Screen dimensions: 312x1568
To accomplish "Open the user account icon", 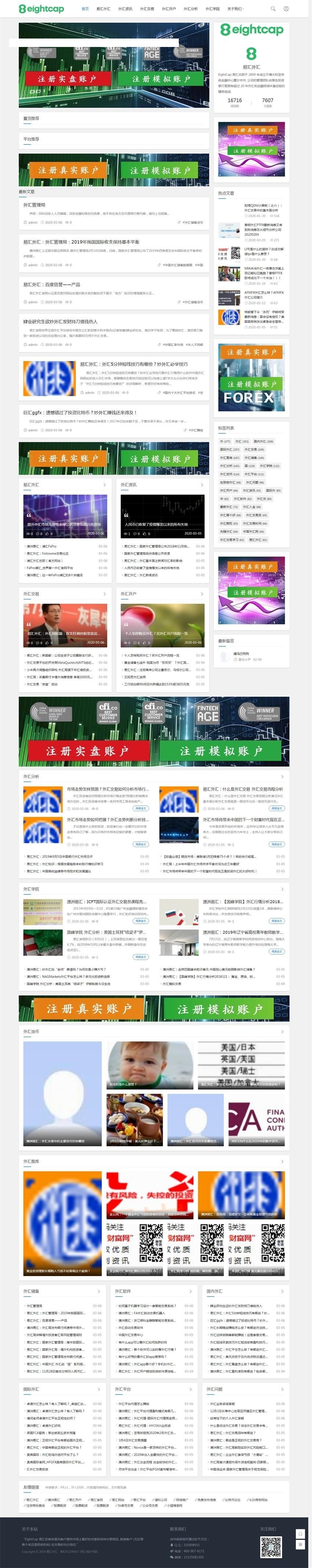I will click(x=286, y=8).
